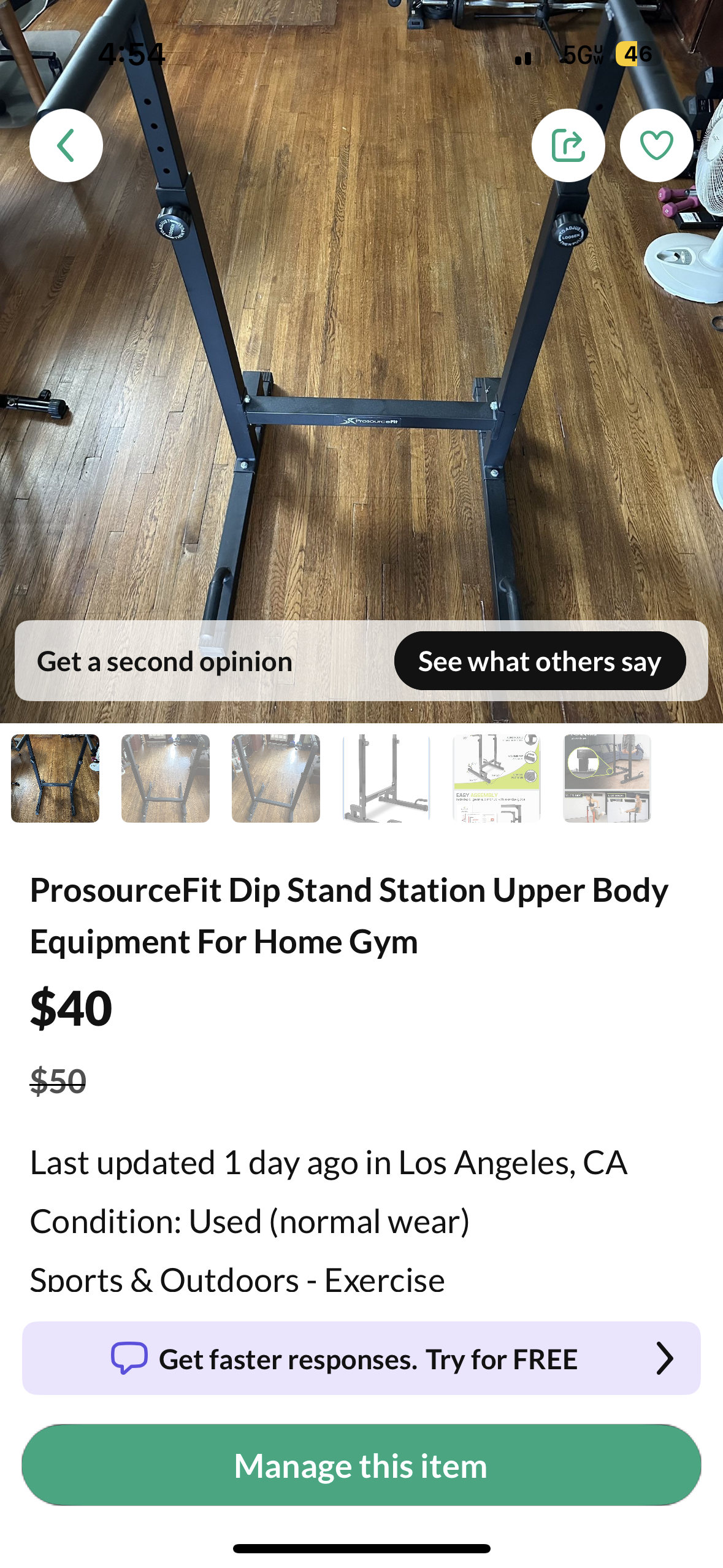The width and height of the screenshot is (723, 1568).
Task: Tap See what others say
Action: click(x=540, y=661)
